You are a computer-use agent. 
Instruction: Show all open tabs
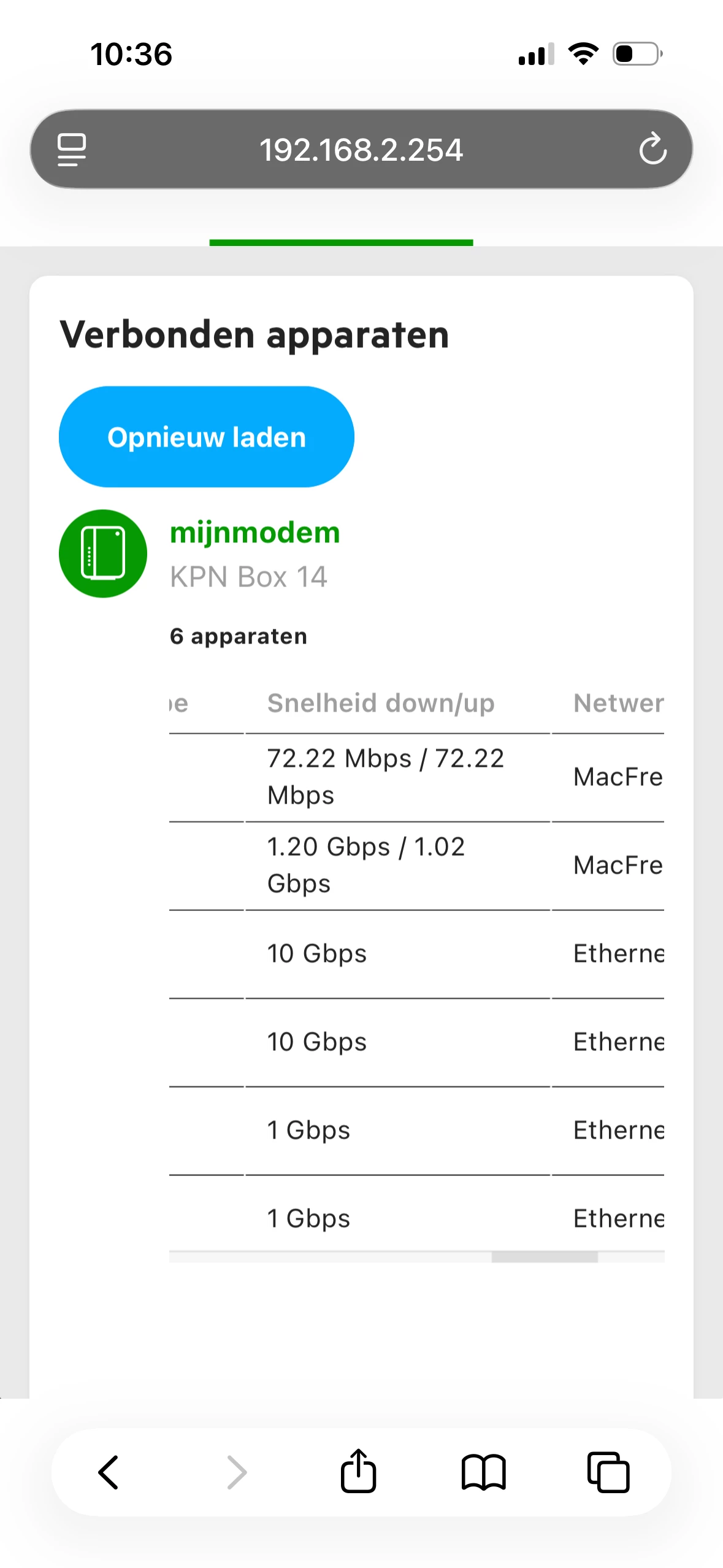[608, 1472]
